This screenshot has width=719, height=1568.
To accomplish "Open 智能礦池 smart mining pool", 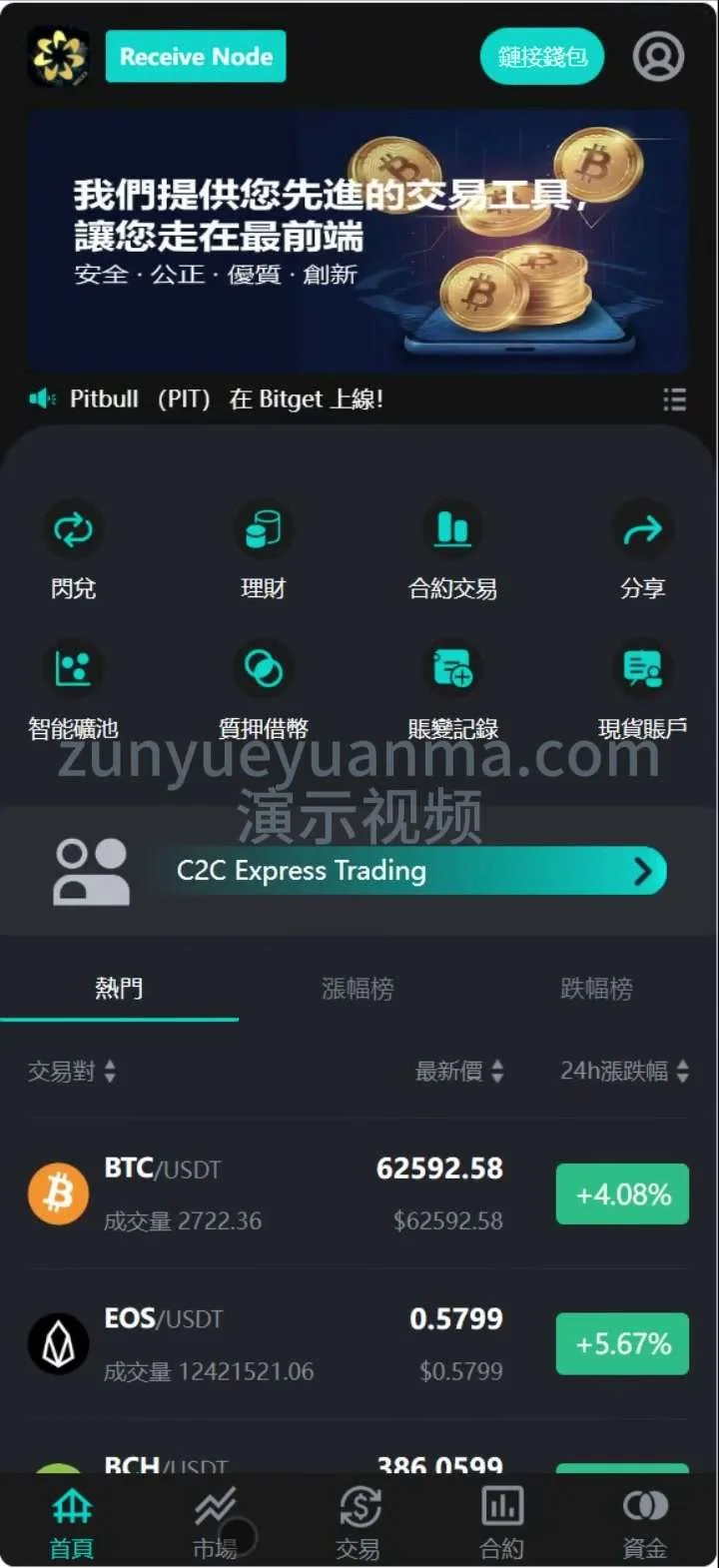I will (x=73, y=689).
